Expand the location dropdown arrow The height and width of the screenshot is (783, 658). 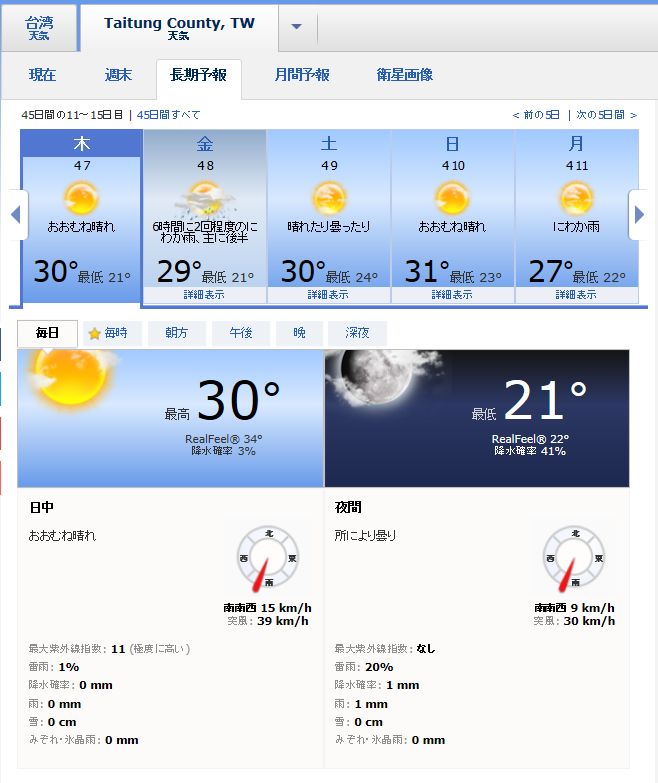296,27
